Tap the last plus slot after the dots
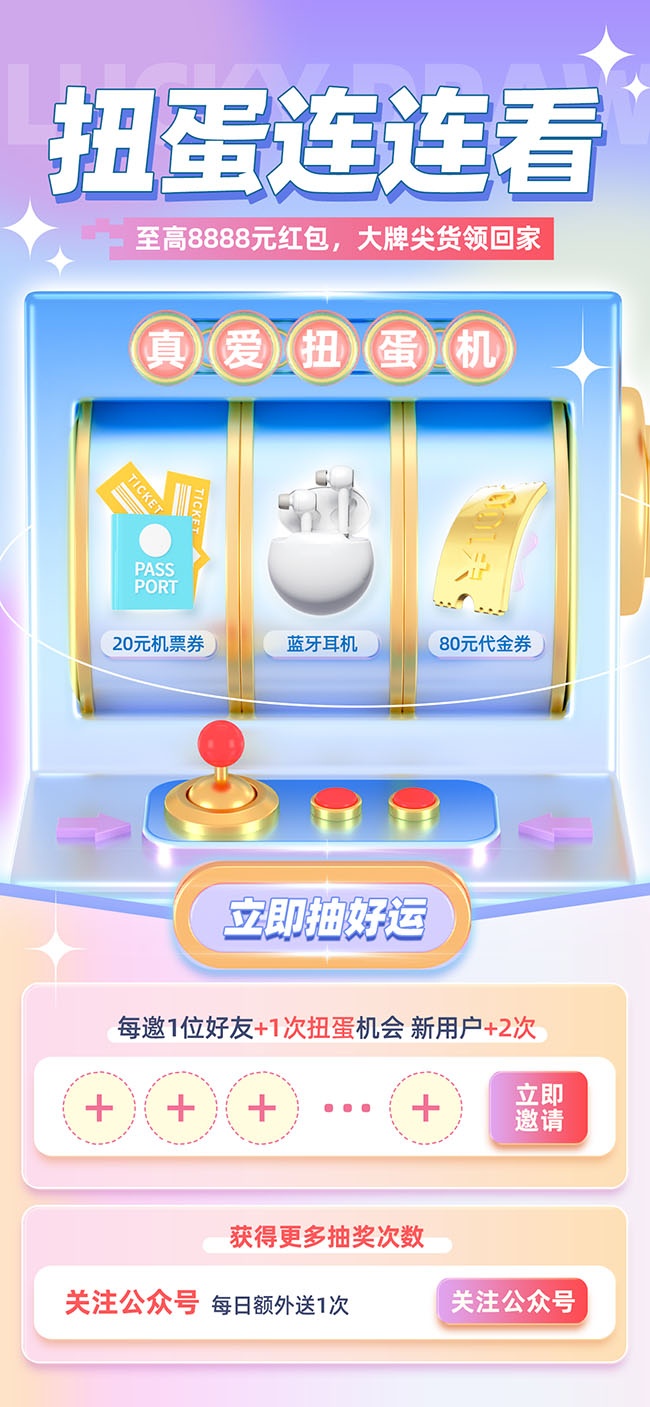Viewport: 650px width, 1407px height. (x=426, y=1107)
